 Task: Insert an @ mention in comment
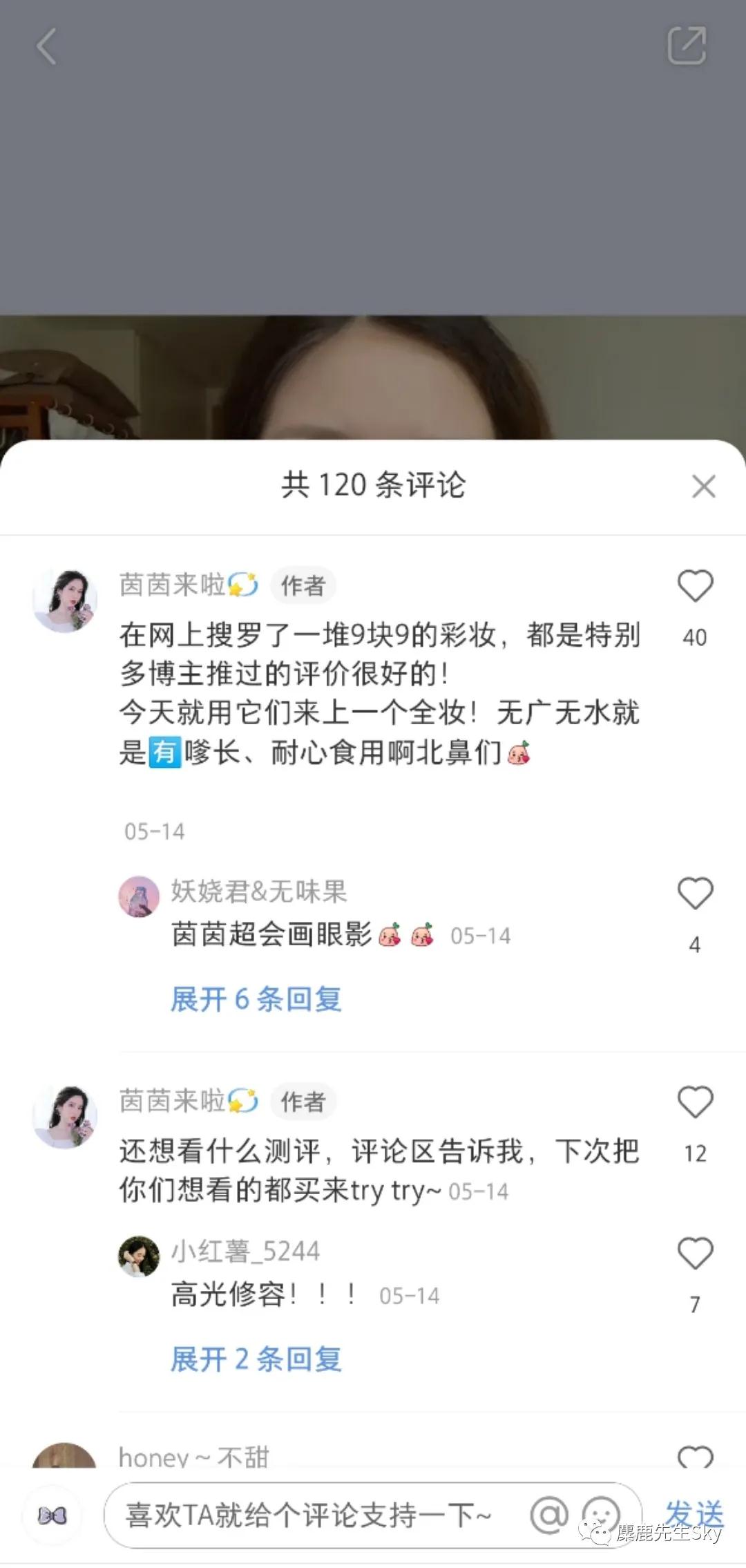coord(549,1515)
